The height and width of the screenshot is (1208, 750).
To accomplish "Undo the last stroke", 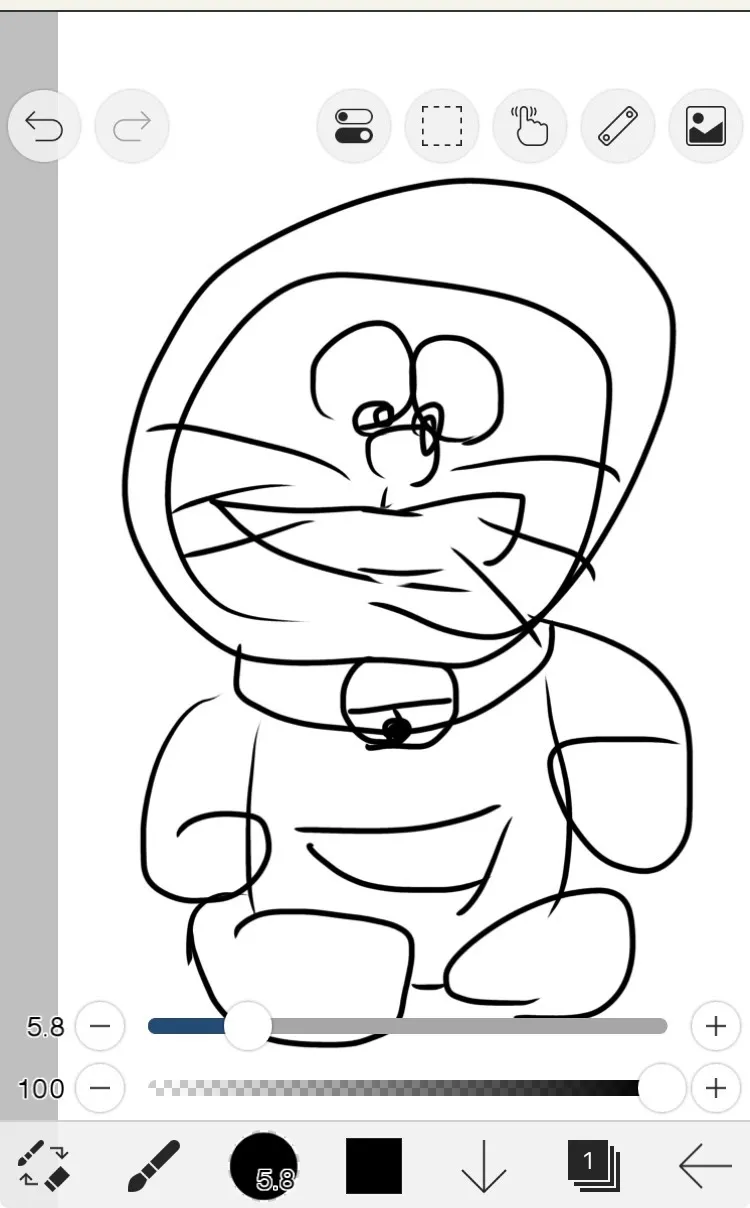I will pyautogui.click(x=44, y=126).
